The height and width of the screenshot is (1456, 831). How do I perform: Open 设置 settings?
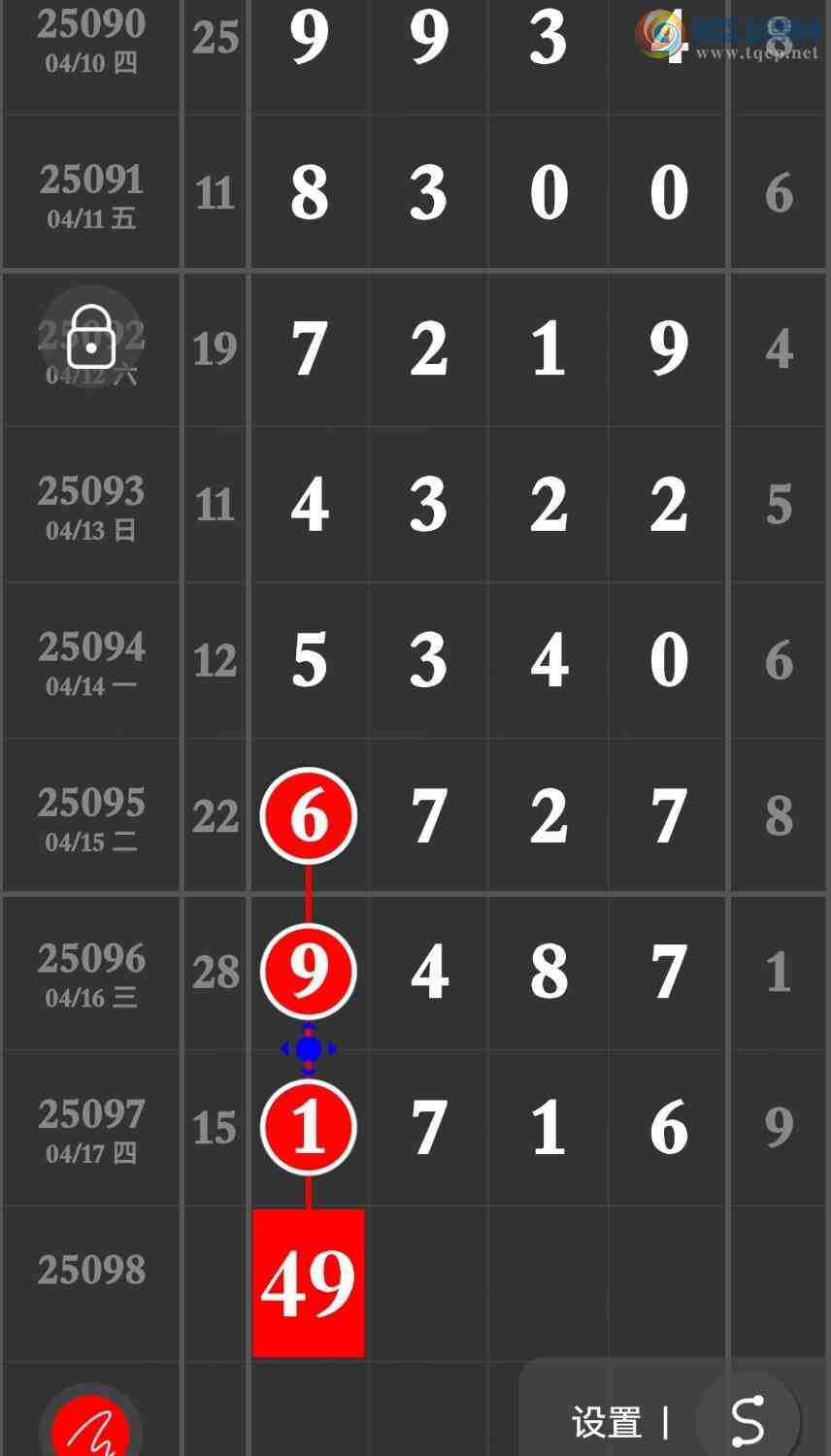(x=607, y=1423)
